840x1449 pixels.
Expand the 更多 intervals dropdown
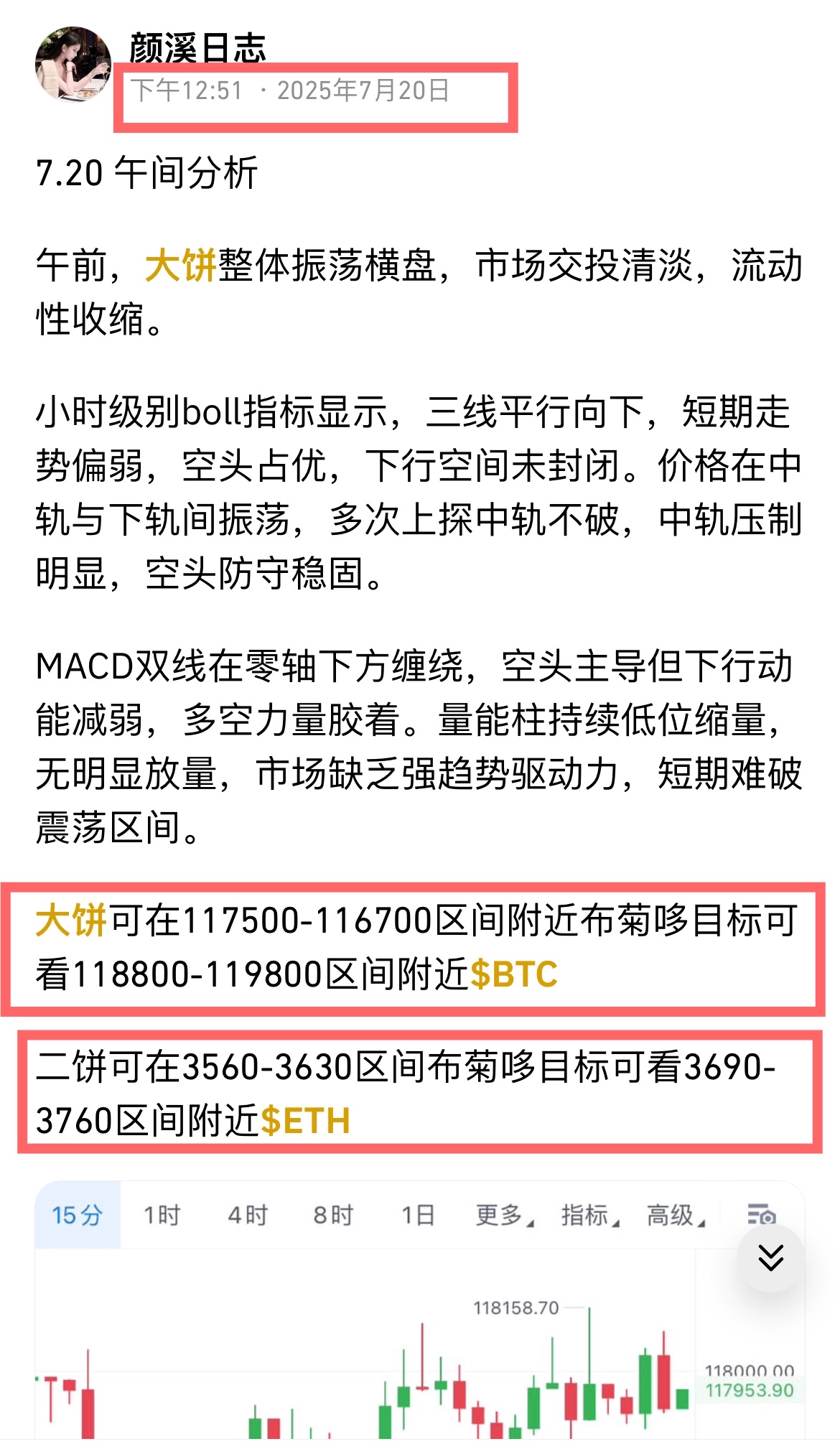pyautogui.click(x=504, y=1216)
